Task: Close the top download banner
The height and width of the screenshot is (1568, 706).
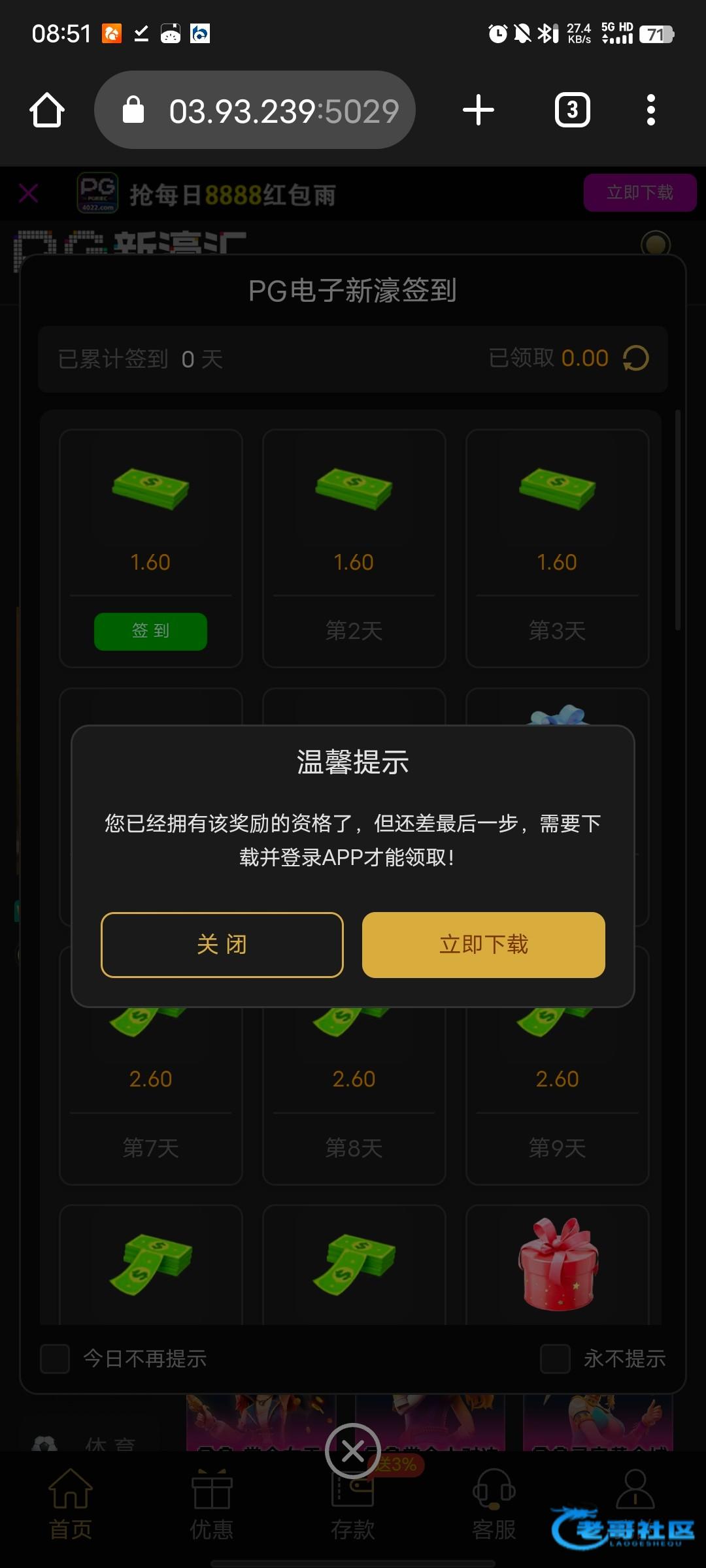Action: click(29, 193)
